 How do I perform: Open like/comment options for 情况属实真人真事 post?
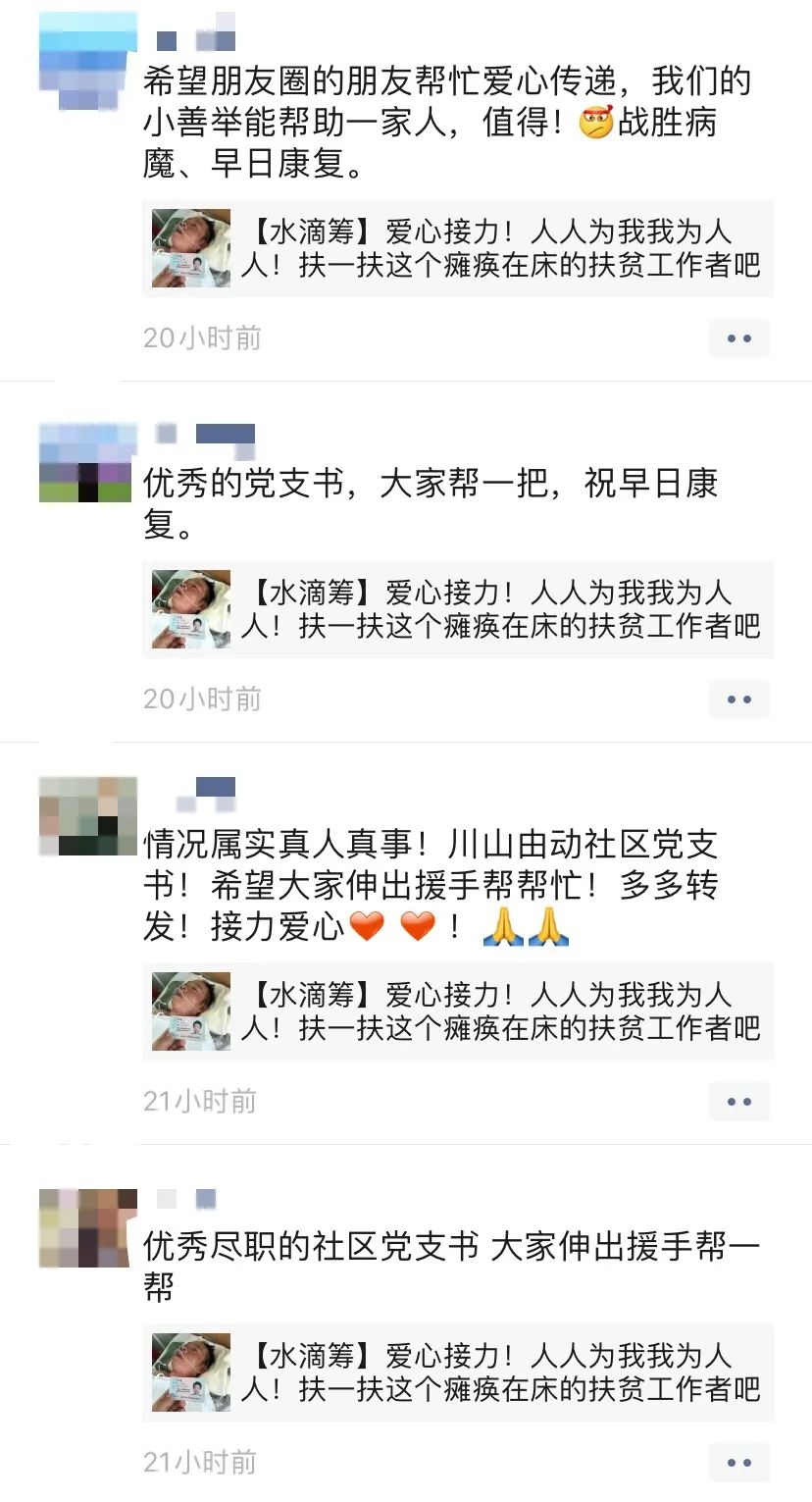point(739,1102)
